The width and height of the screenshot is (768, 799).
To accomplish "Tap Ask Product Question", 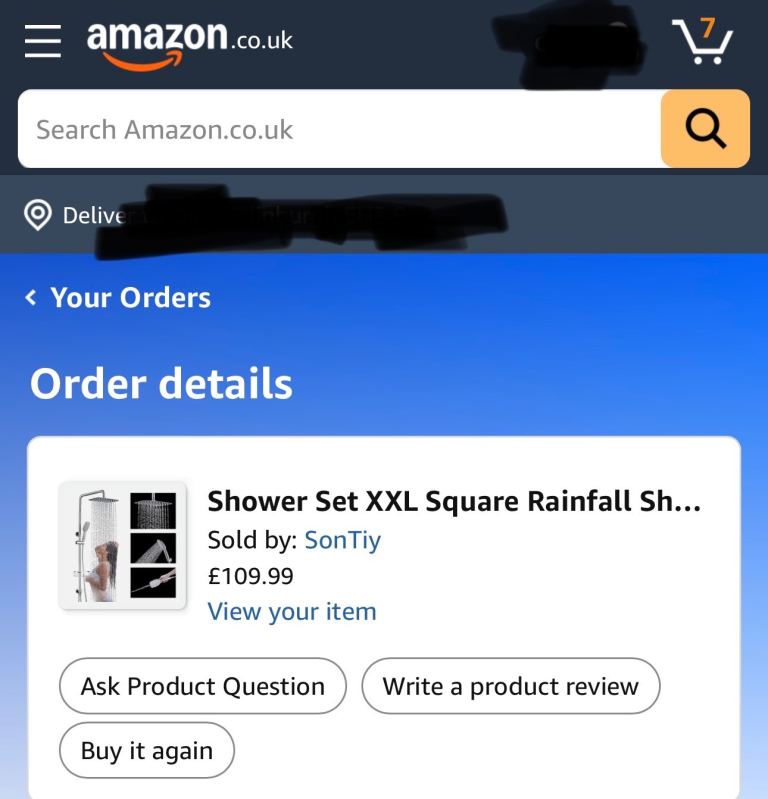I will point(203,686).
